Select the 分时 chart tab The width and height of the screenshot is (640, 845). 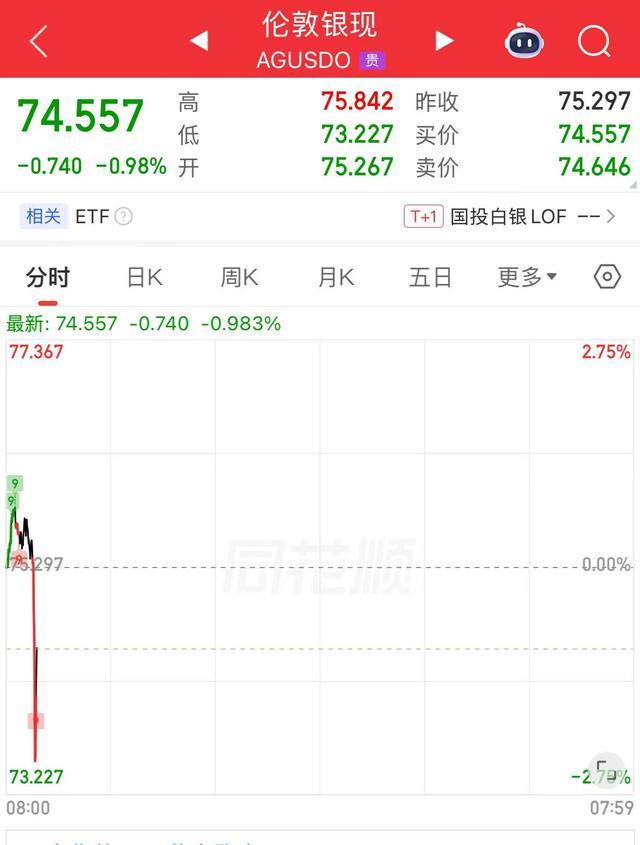coord(48,277)
